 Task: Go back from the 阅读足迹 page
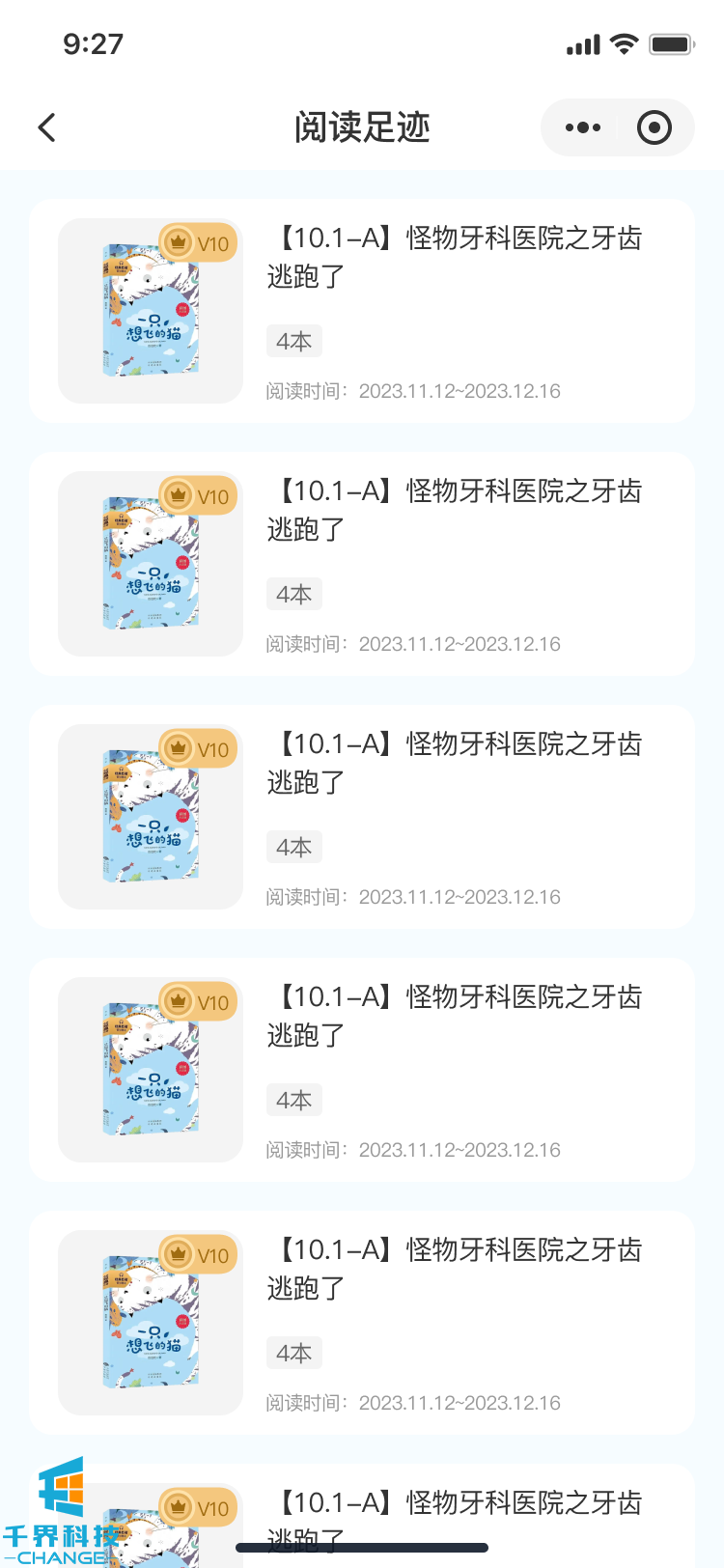[x=46, y=127]
